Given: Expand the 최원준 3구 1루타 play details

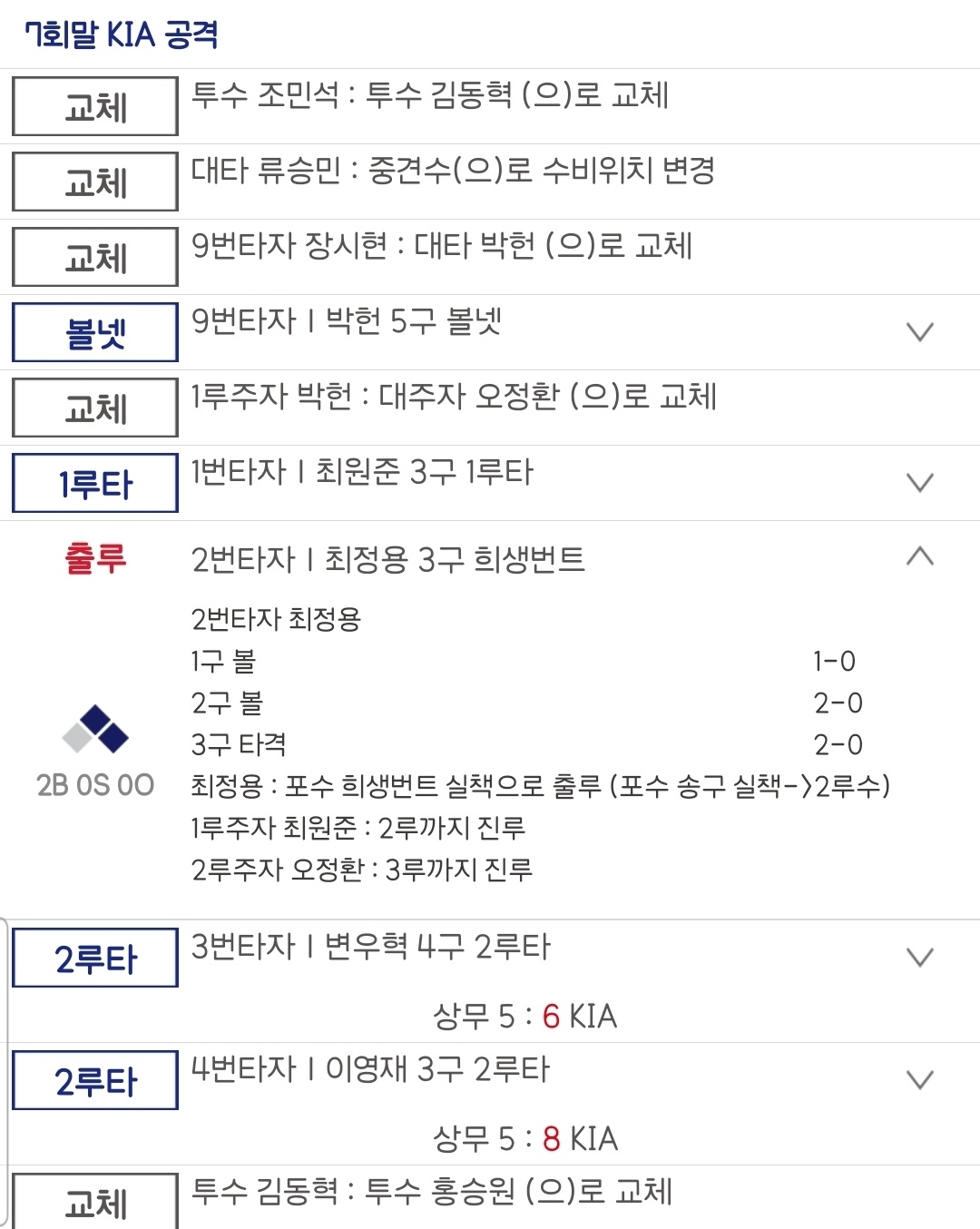Looking at the screenshot, I should [x=920, y=483].
